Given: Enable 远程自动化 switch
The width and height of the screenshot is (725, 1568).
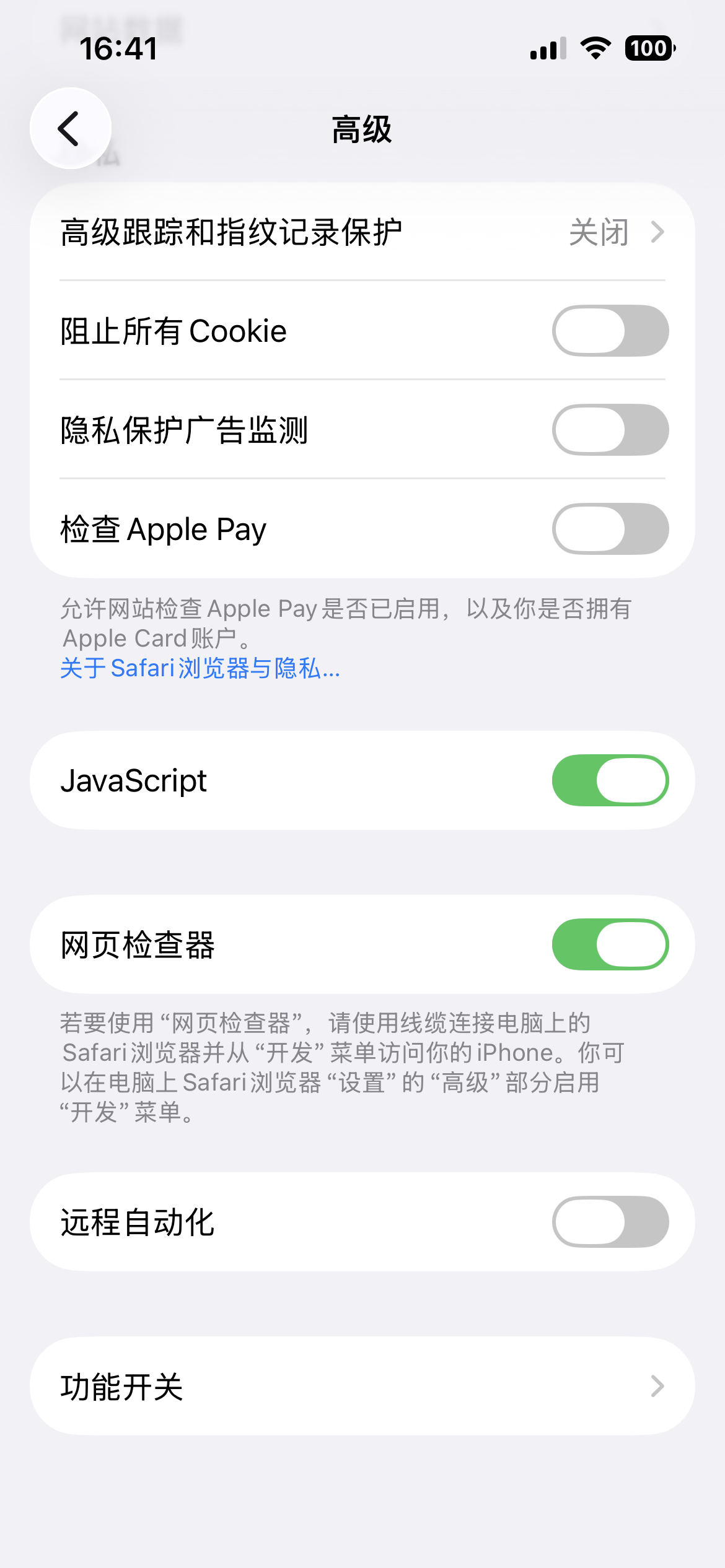Looking at the screenshot, I should [x=610, y=1222].
